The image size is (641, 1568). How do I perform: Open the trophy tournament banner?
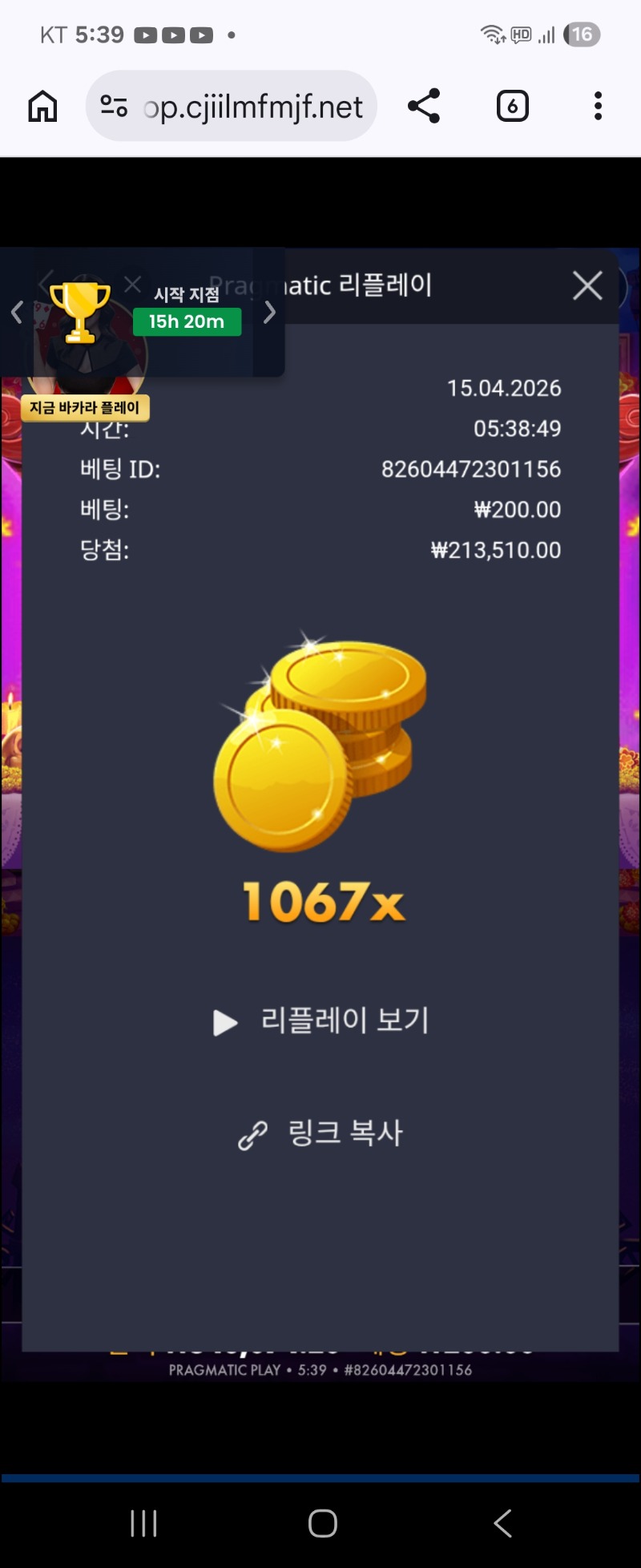(x=80, y=311)
